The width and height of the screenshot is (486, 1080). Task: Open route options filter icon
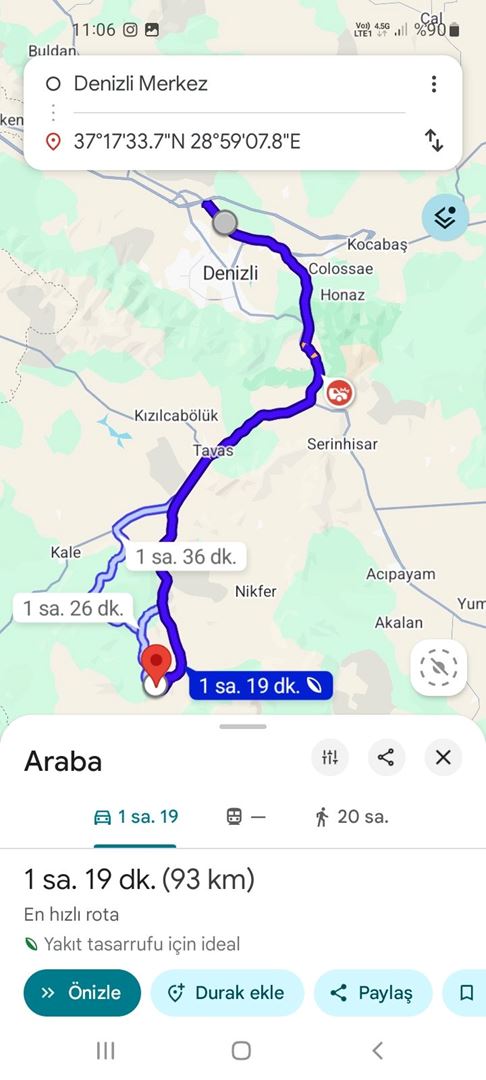point(330,758)
